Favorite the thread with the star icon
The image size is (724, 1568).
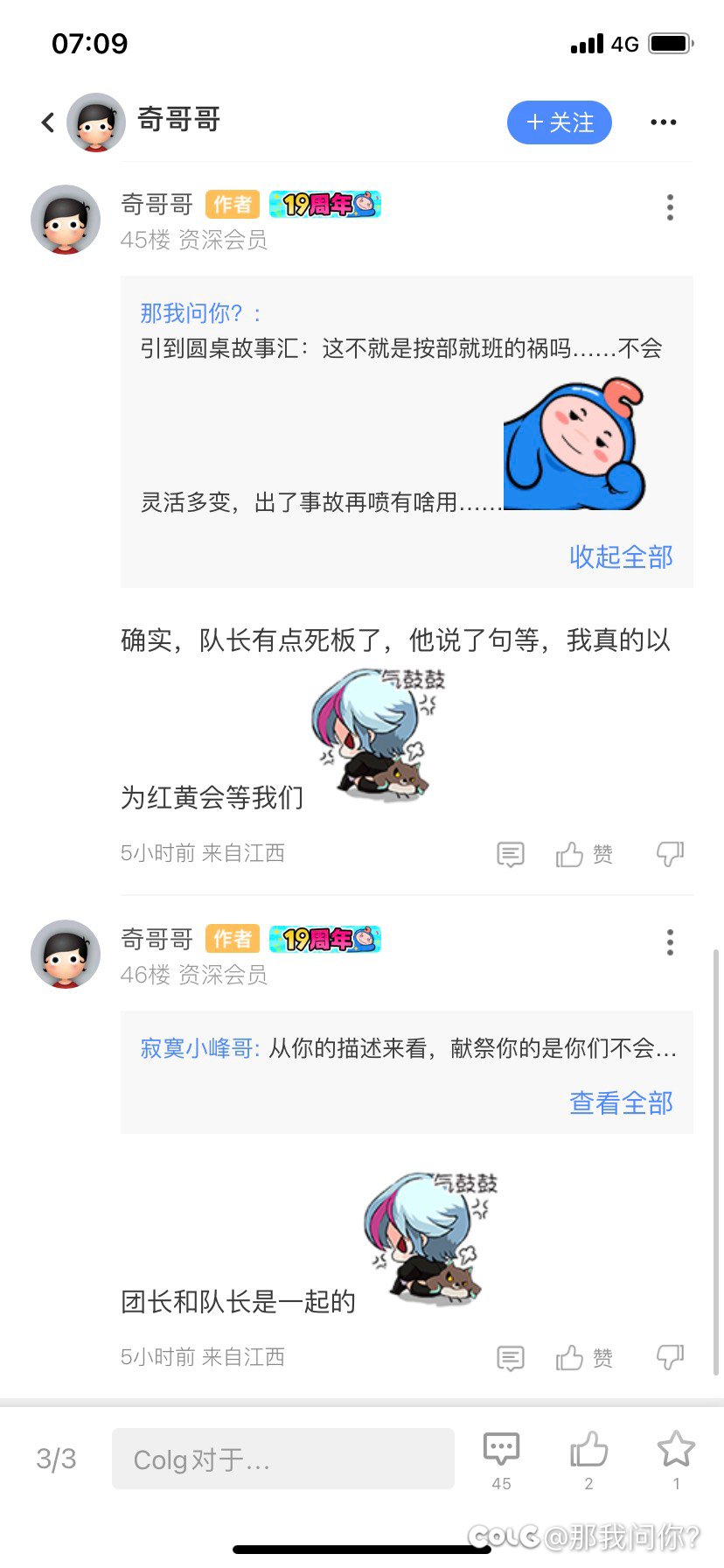pos(676,1459)
